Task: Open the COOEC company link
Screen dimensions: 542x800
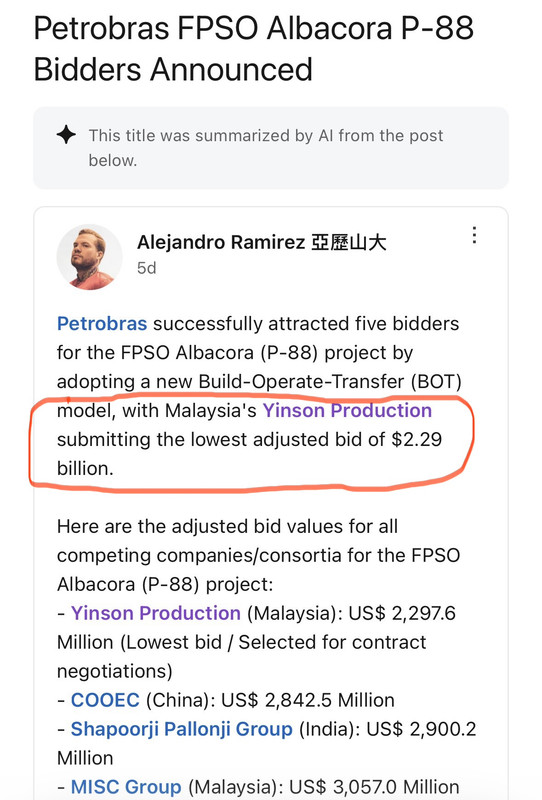Action: click(105, 700)
